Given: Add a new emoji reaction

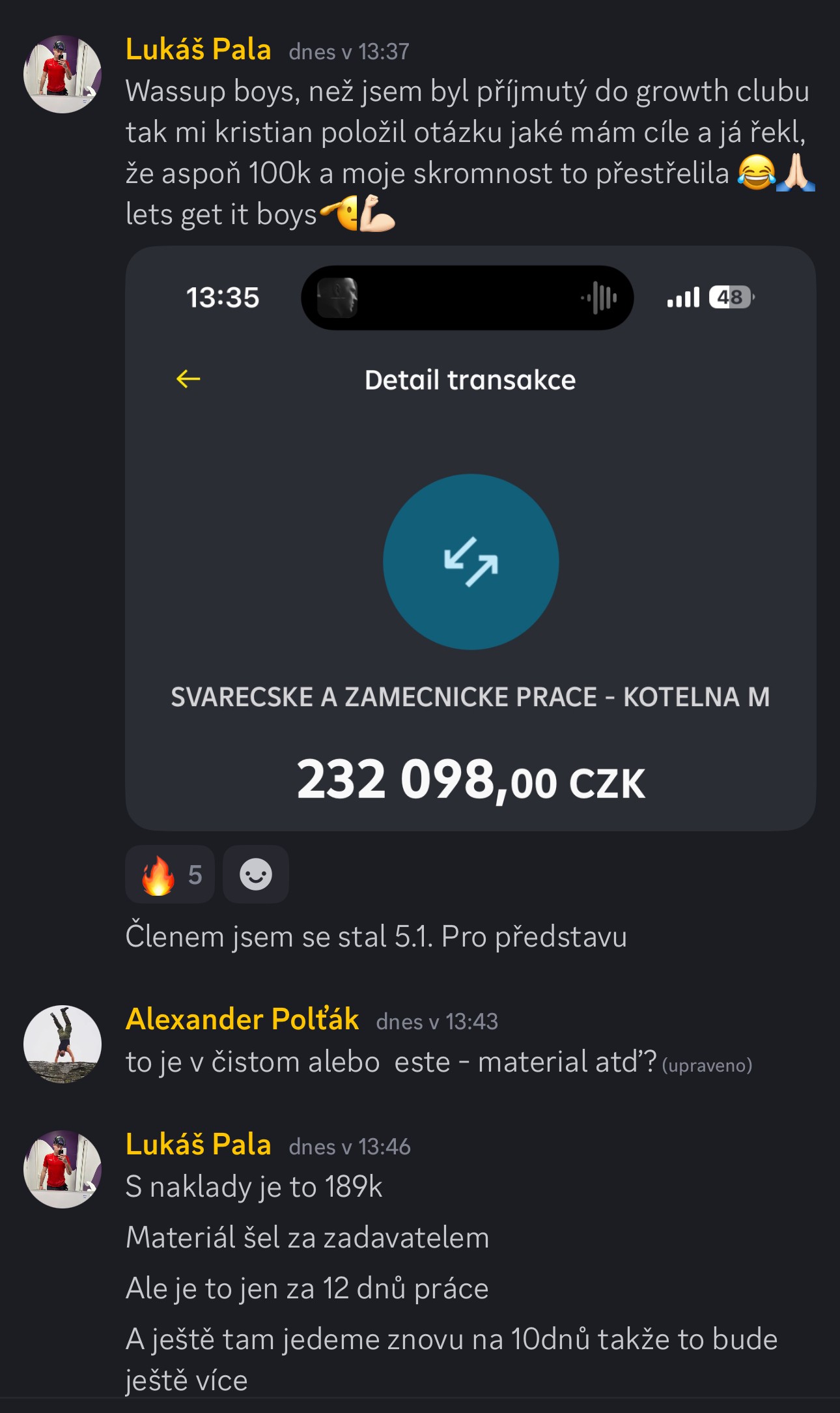Looking at the screenshot, I should (256, 874).
